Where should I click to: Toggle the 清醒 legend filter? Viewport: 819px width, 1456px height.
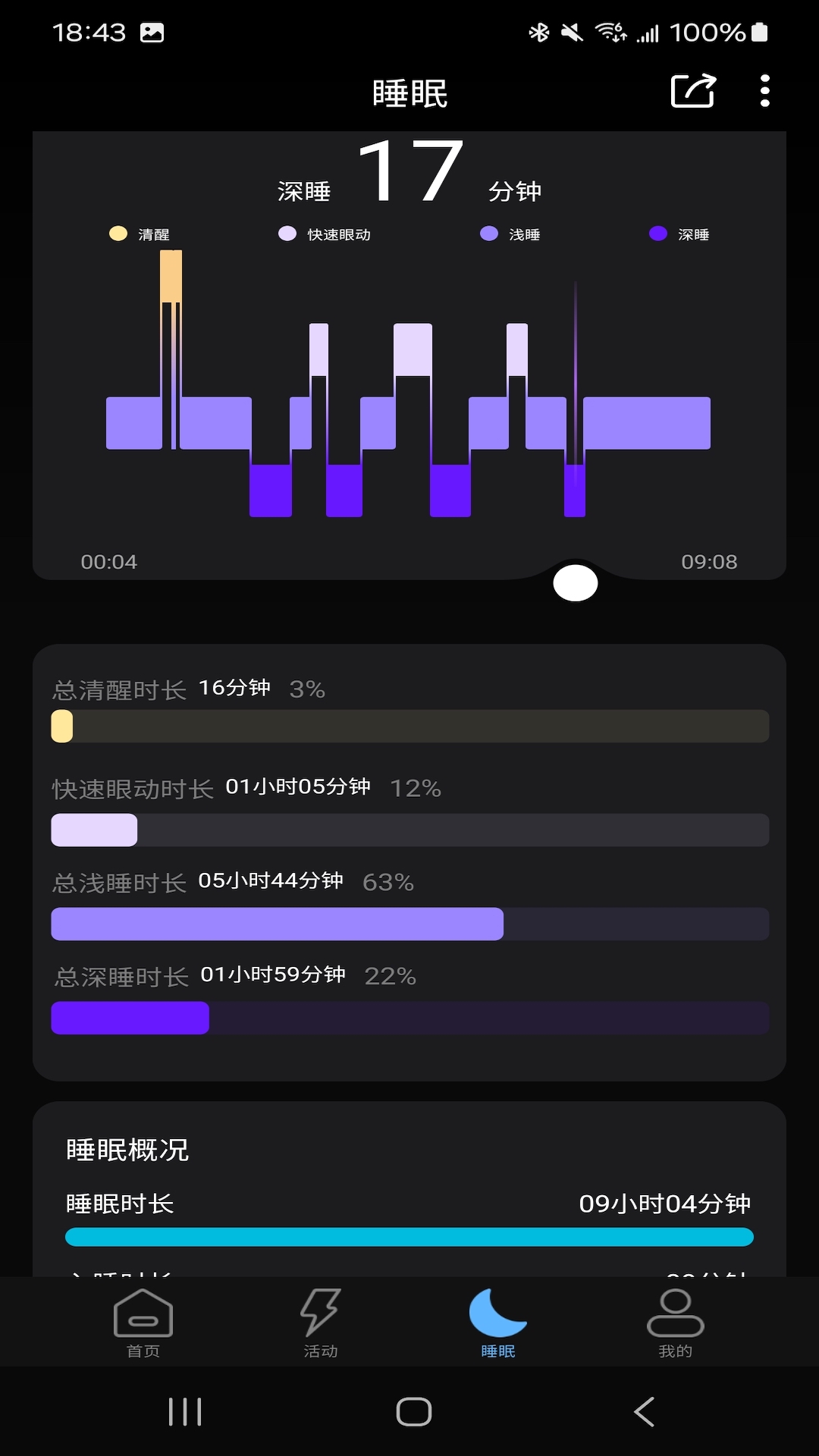click(x=139, y=234)
